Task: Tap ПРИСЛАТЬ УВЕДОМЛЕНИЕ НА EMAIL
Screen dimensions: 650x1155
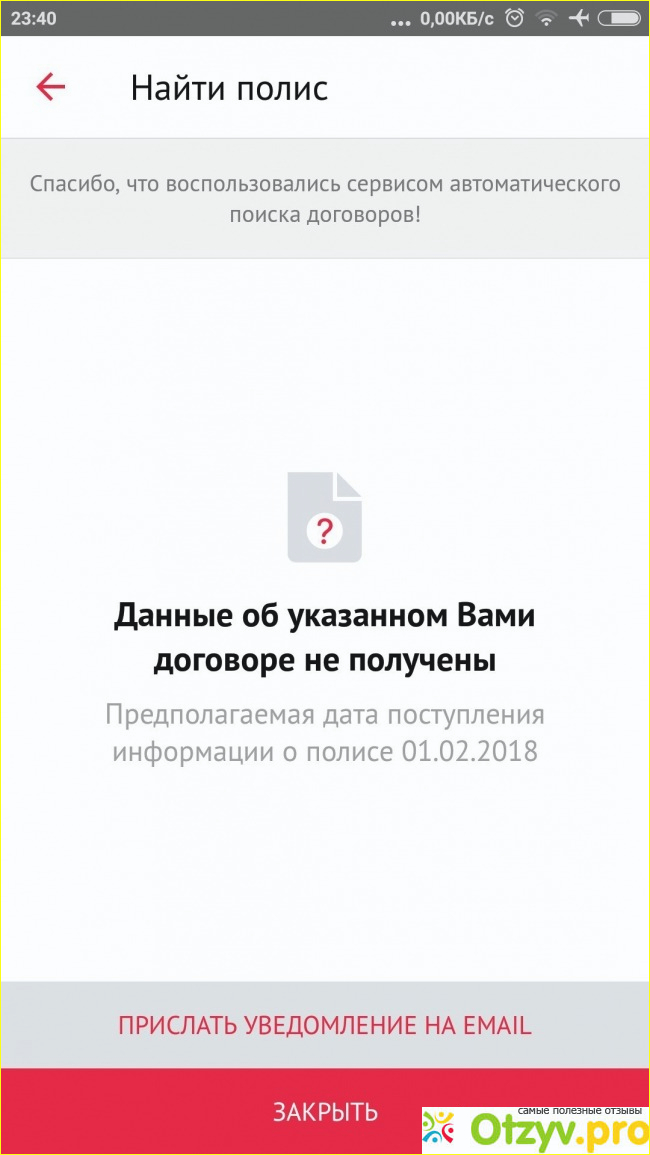Action: tap(324, 1025)
